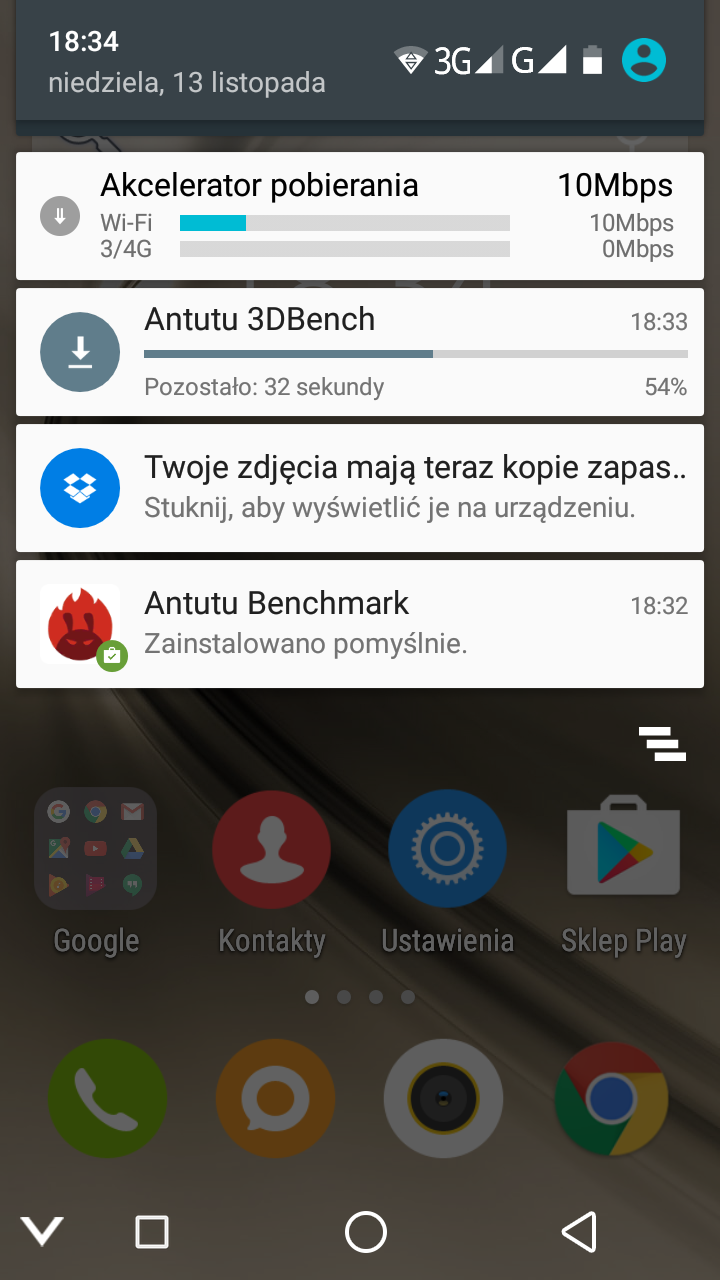Tap the down-arrow hide button in navigation bar

tap(42, 1232)
